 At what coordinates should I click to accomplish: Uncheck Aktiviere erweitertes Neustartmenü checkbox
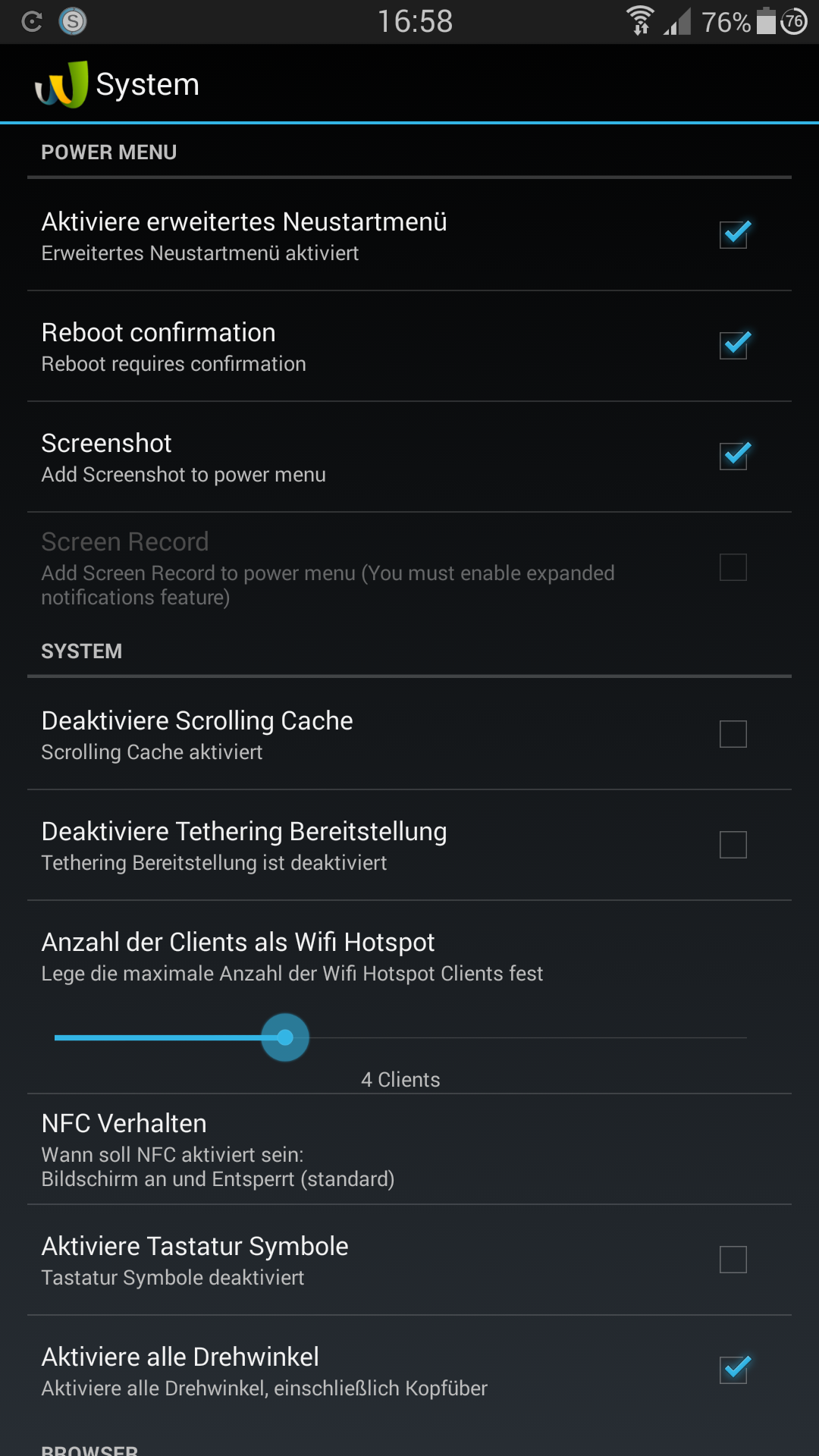733,234
